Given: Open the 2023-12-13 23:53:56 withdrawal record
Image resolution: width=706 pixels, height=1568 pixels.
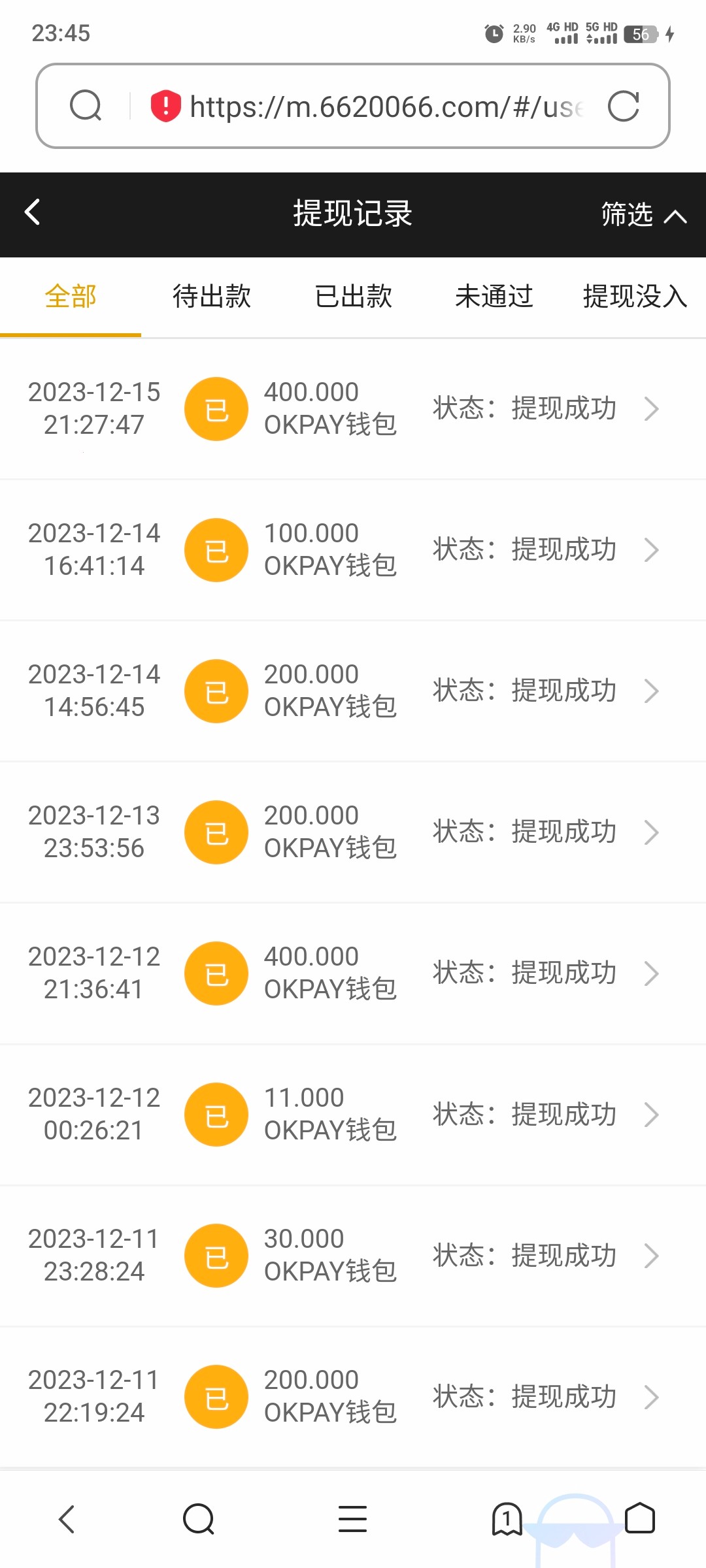Looking at the screenshot, I should pyautogui.click(x=353, y=832).
